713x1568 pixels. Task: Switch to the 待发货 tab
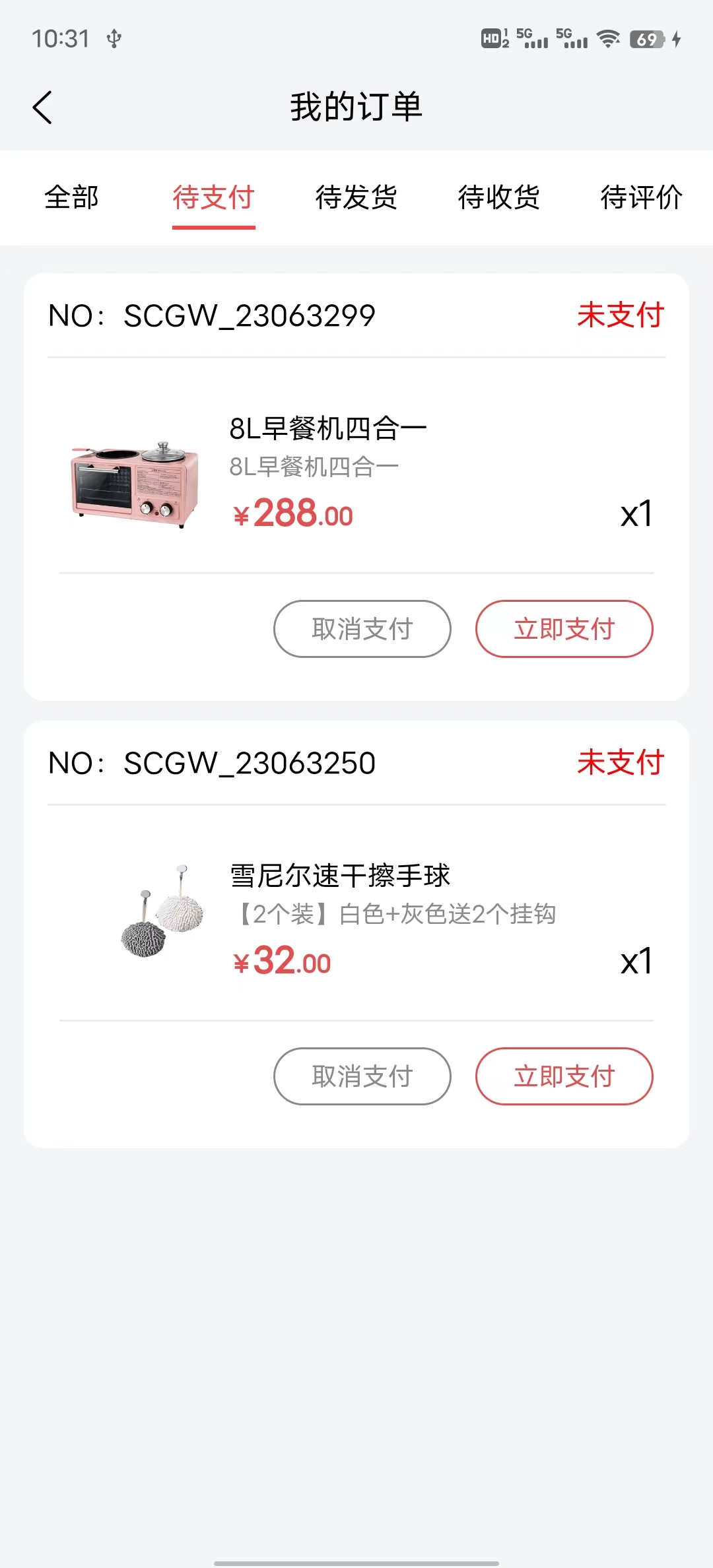point(356,197)
